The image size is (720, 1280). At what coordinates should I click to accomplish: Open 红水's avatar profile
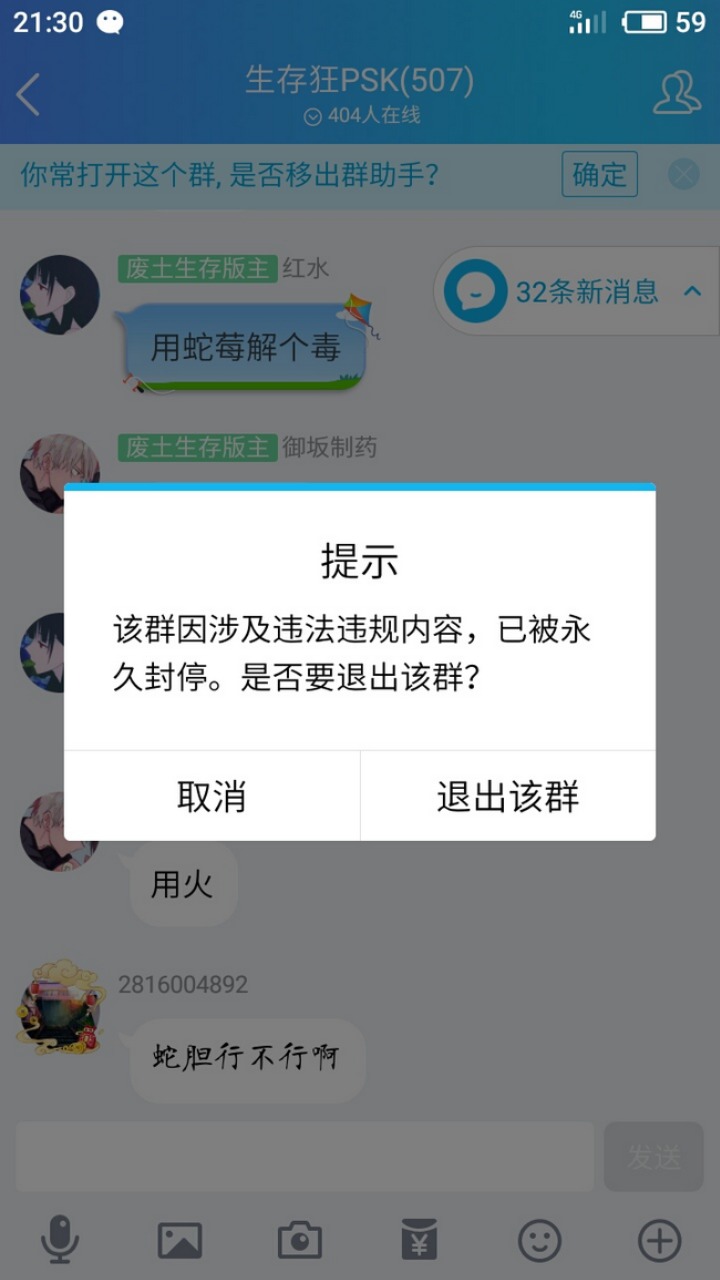(60, 294)
